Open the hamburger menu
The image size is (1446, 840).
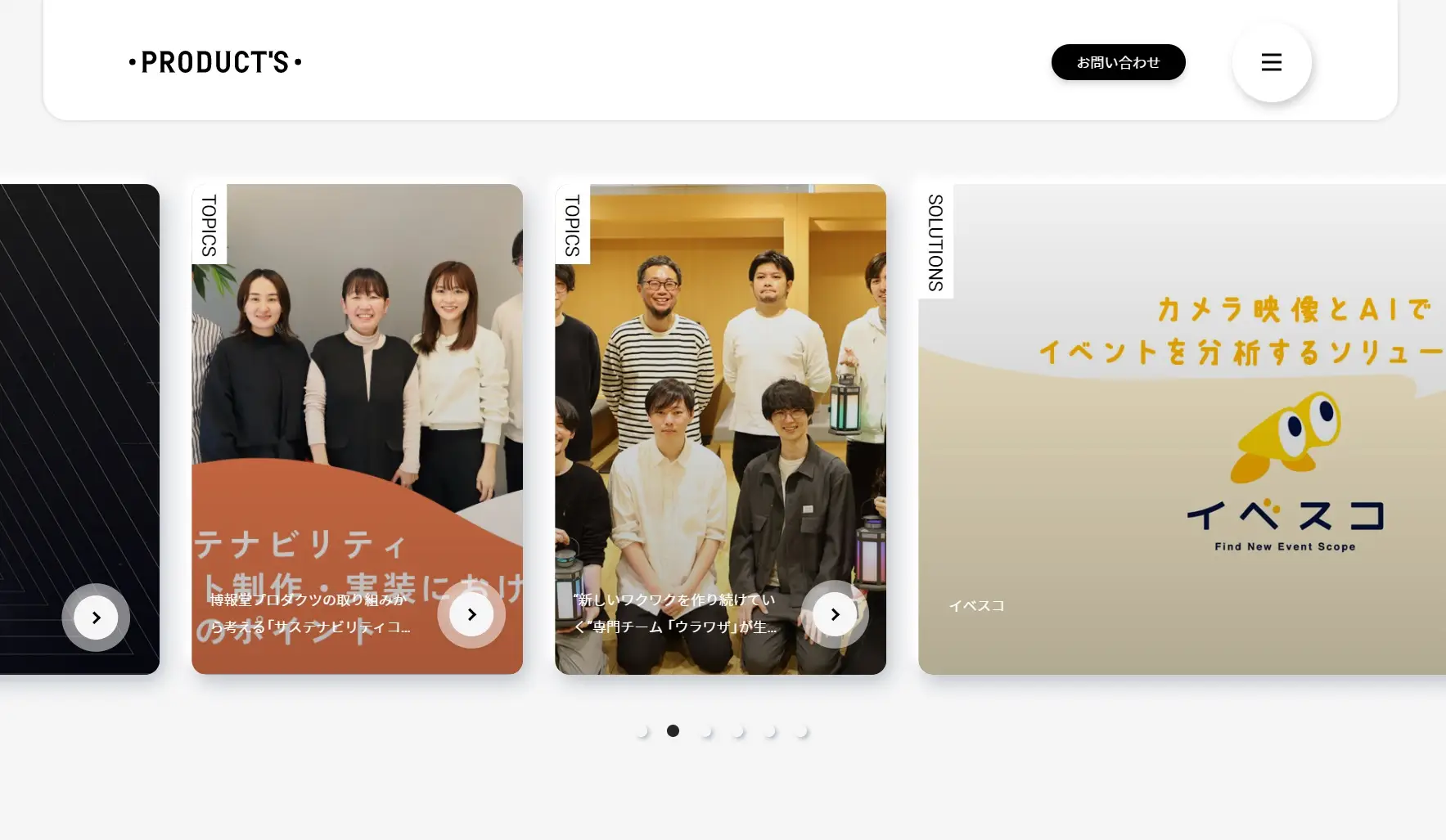coord(1271,62)
